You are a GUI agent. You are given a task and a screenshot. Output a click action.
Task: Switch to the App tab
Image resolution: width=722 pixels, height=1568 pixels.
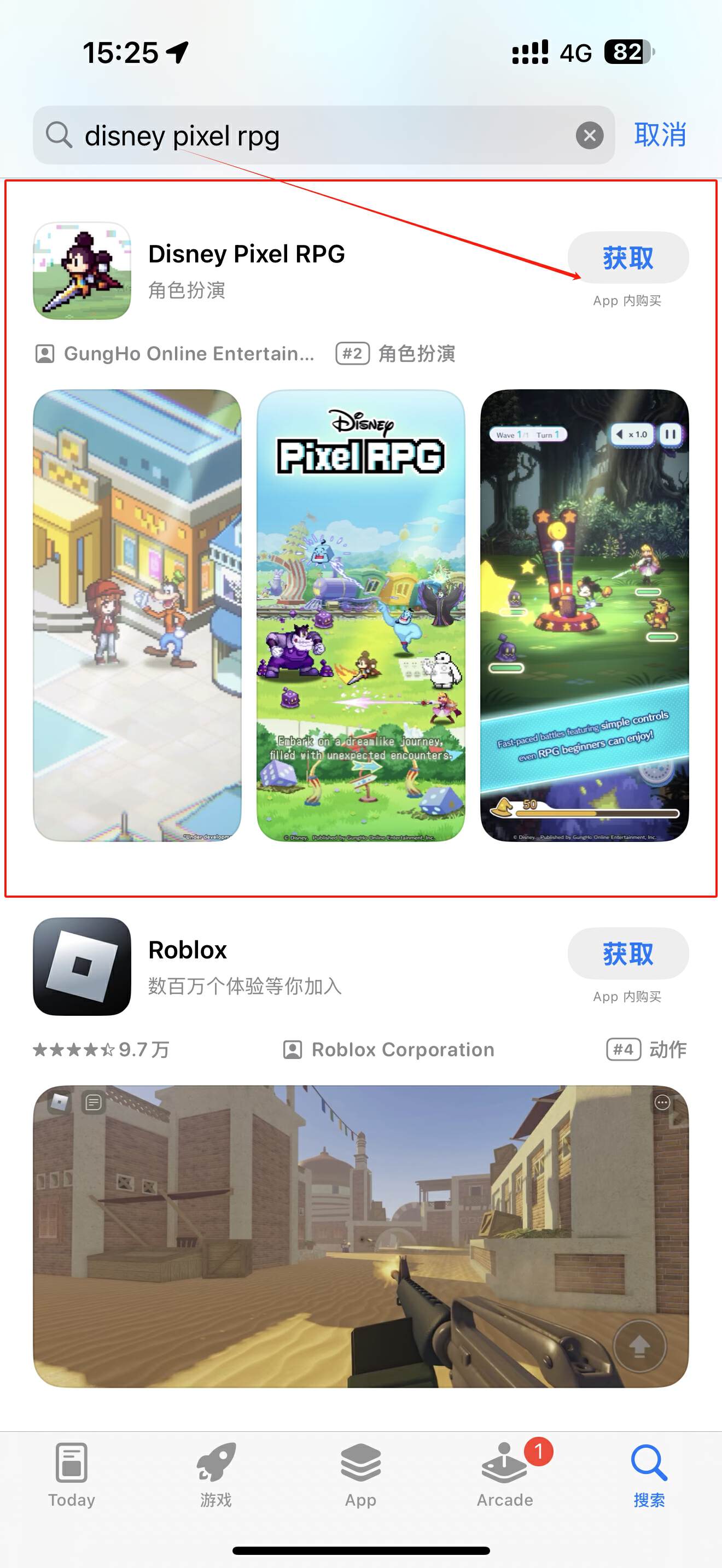pos(360,1473)
